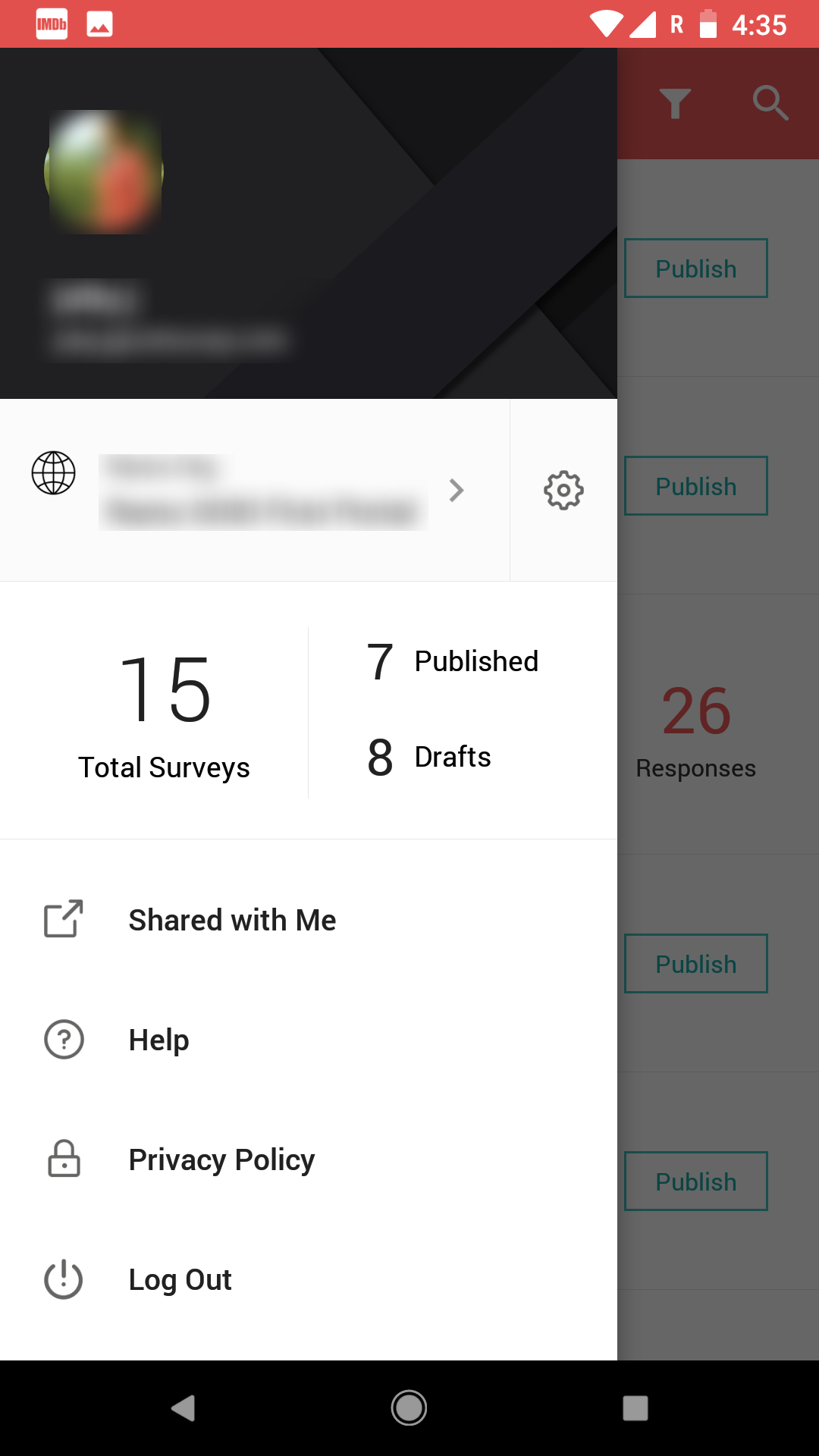The width and height of the screenshot is (819, 1456).
Task: Tap the profile avatar image
Action: pos(104,171)
